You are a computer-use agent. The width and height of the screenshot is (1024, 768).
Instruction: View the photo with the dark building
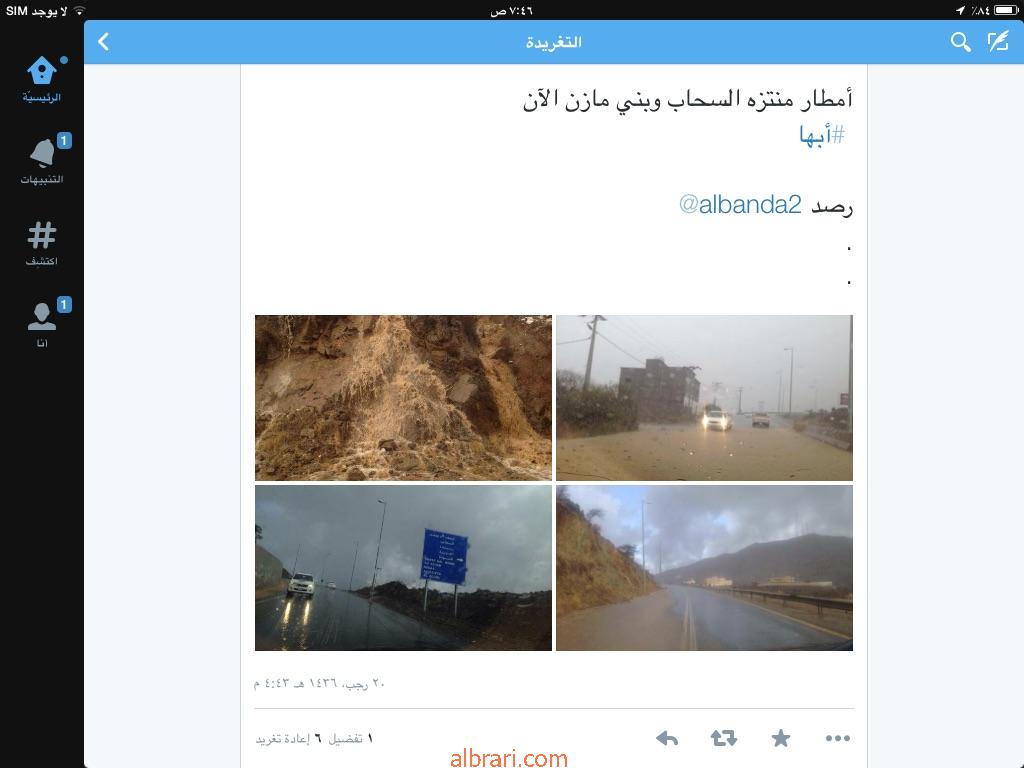pyautogui.click(x=704, y=398)
